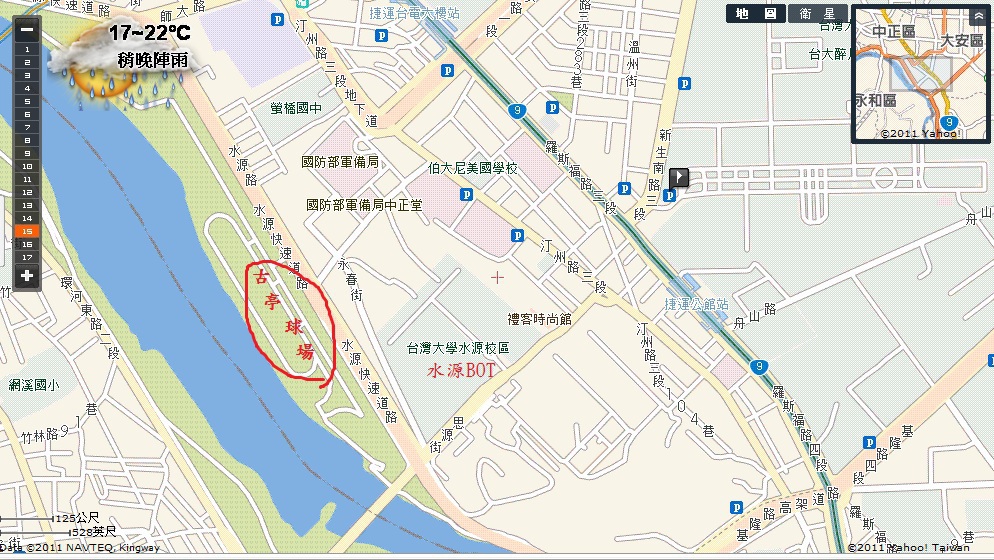The width and height of the screenshot is (994, 560).
Task: Select zoom level 17 on the scale
Action: tap(27, 257)
